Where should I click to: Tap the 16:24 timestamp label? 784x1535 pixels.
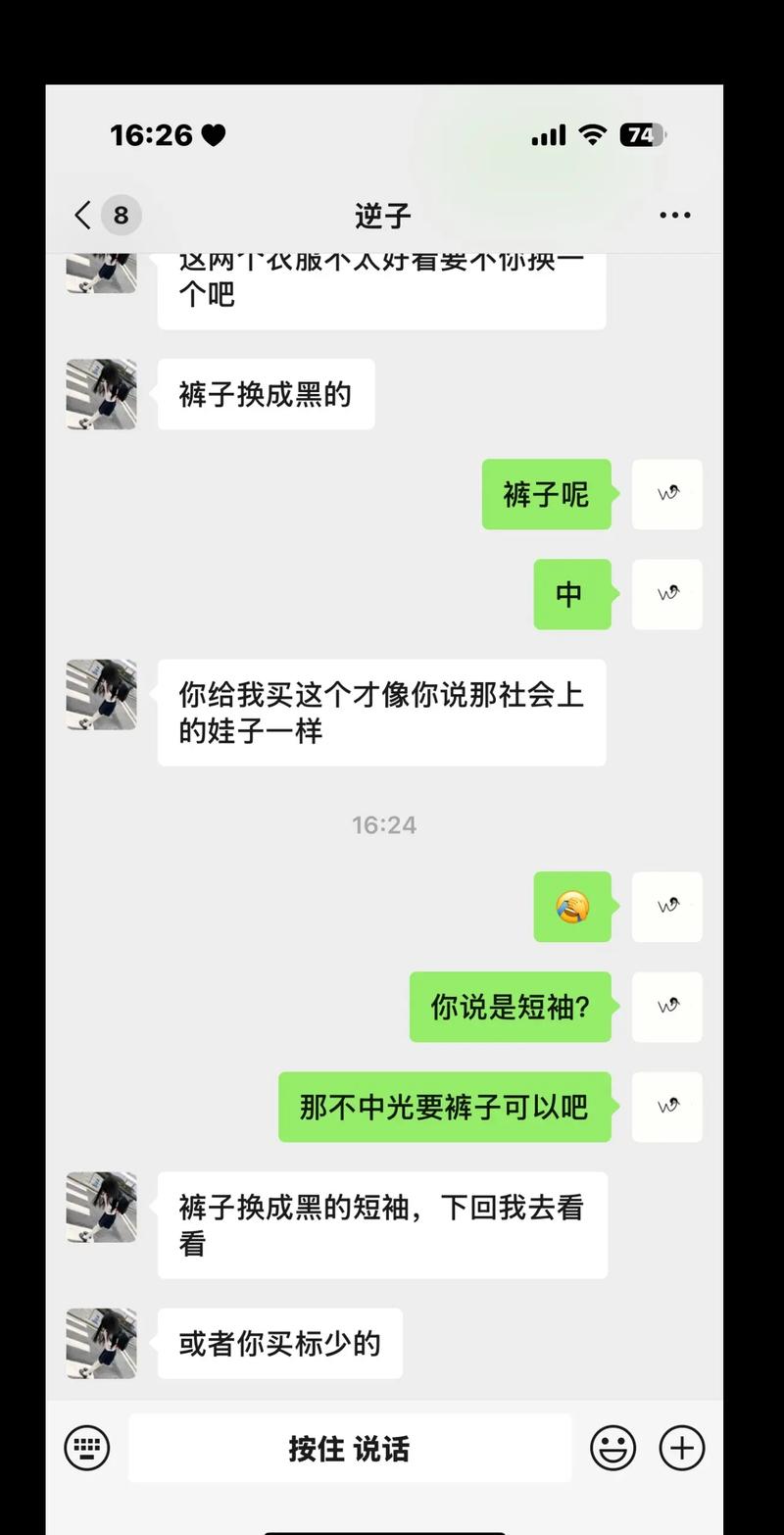[384, 824]
